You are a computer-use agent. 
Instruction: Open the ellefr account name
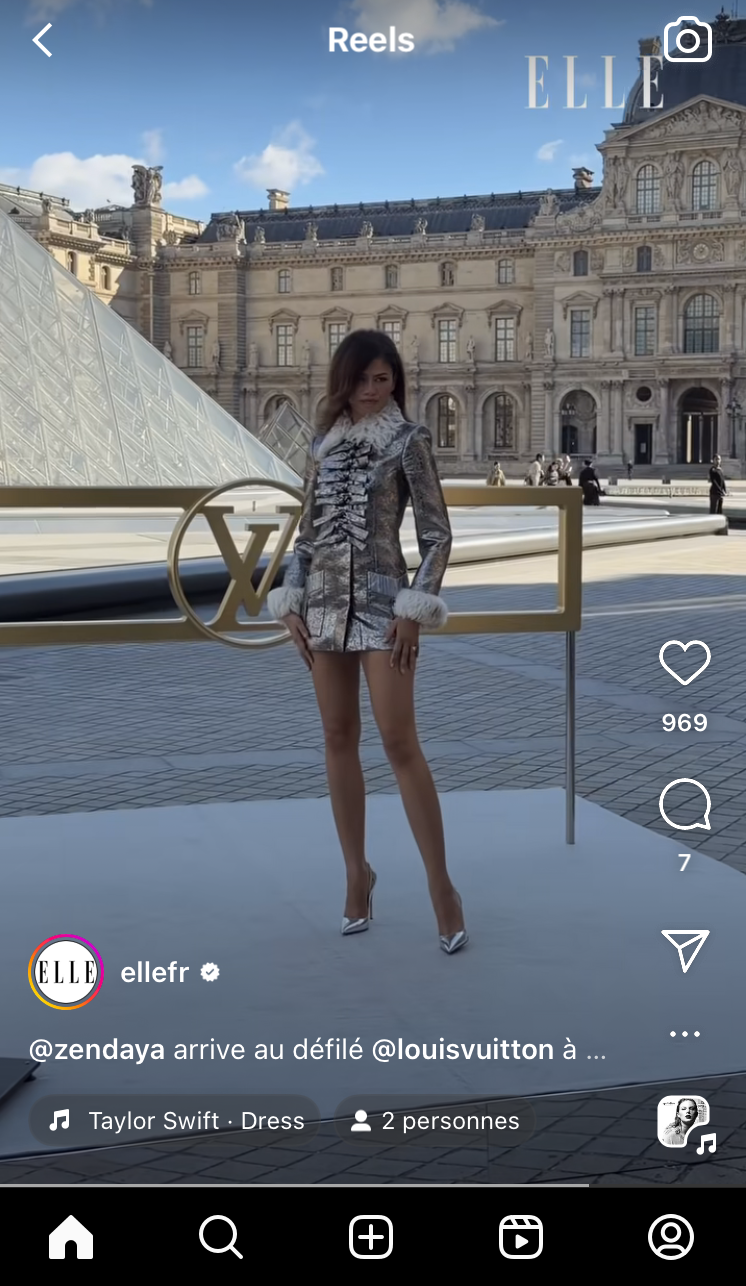pyautogui.click(x=155, y=972)
